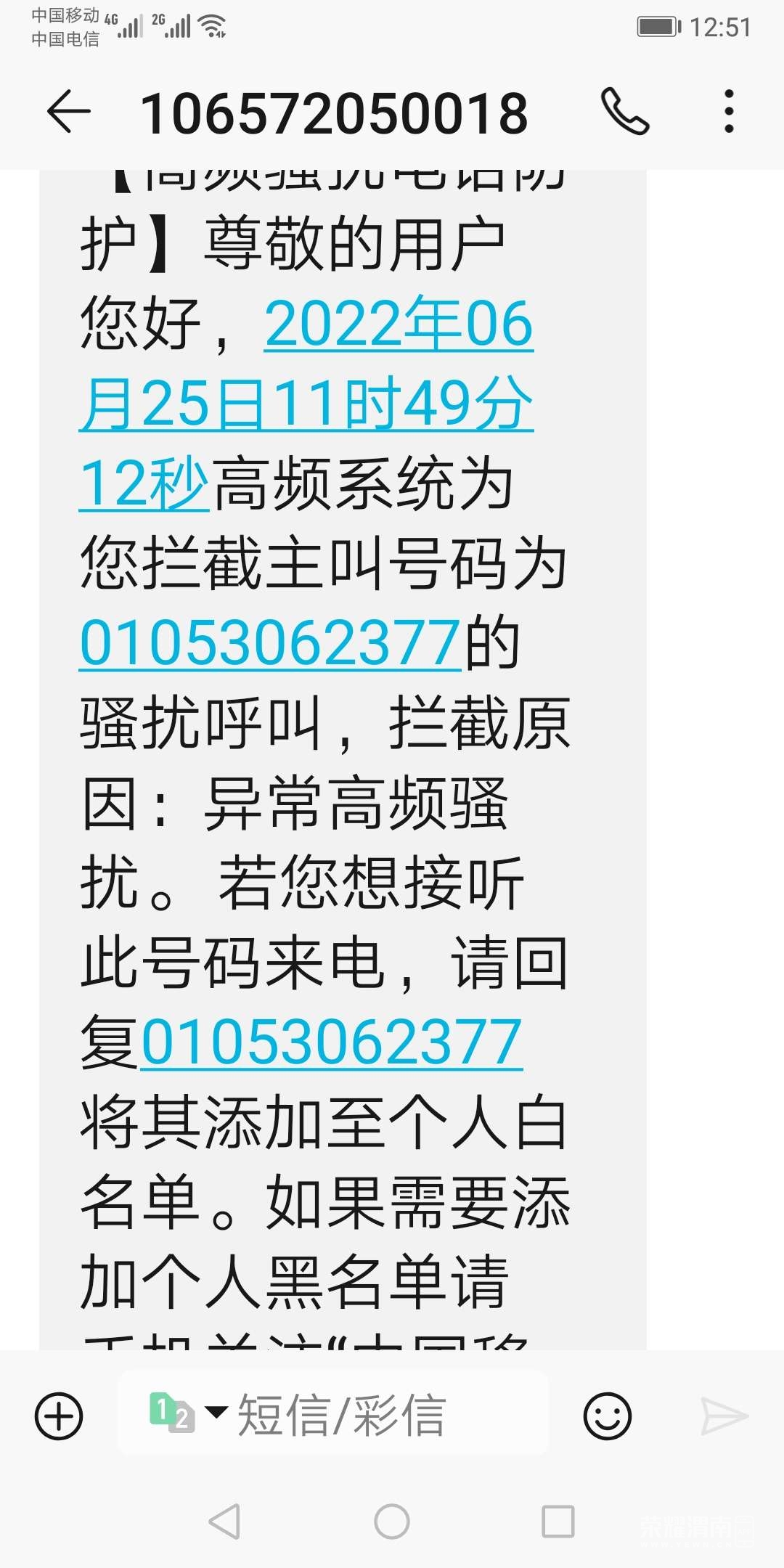784x1568 pixels.
Task: Open the system recent apps view
Action: (x=558, y=1521)
